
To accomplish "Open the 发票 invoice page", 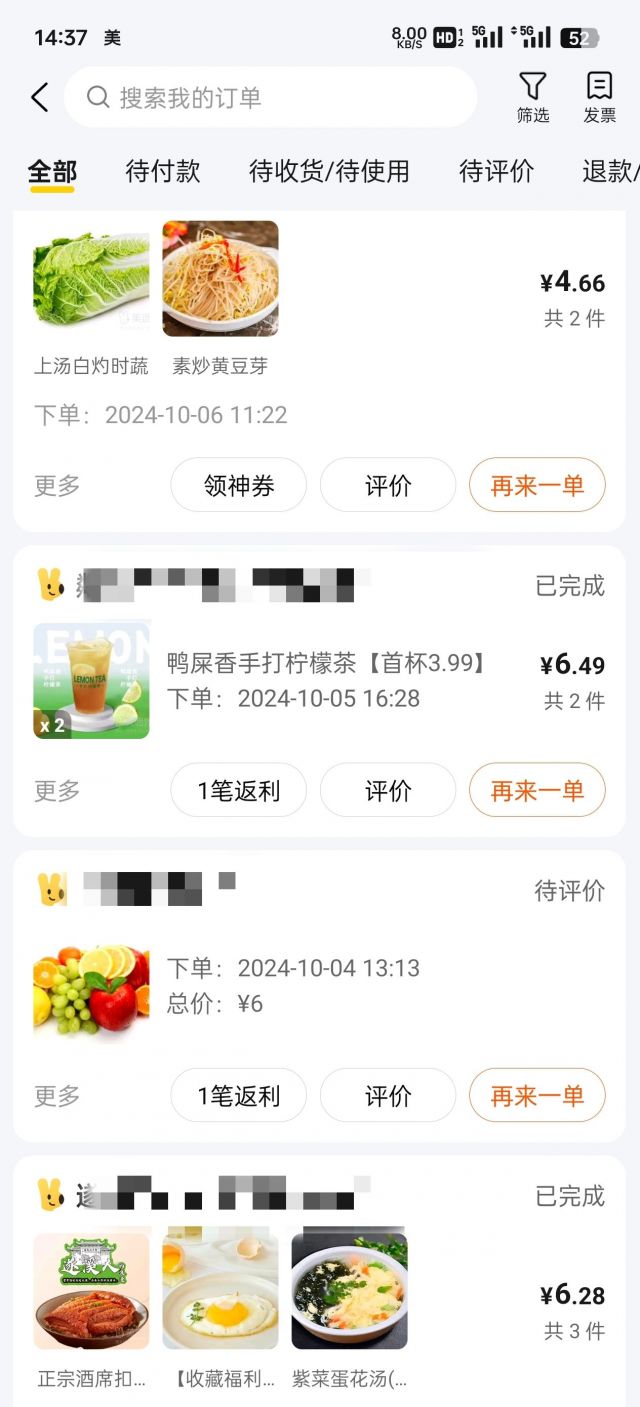I will [x=599, y=98].
